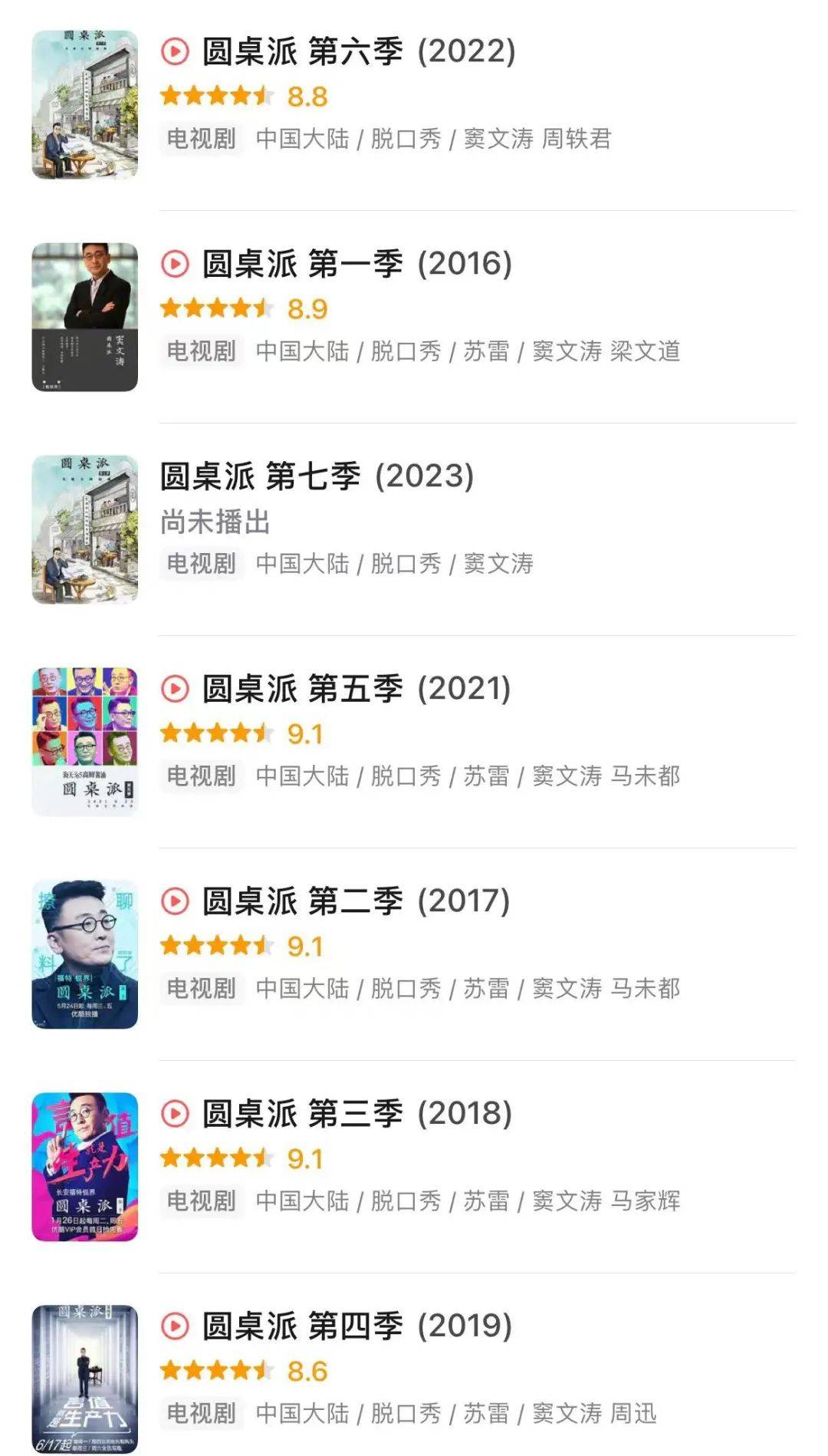Go to 圆桌派 第三季 (2018) page
This screenshot has height=1456, width=828.
coord(356,1114)
